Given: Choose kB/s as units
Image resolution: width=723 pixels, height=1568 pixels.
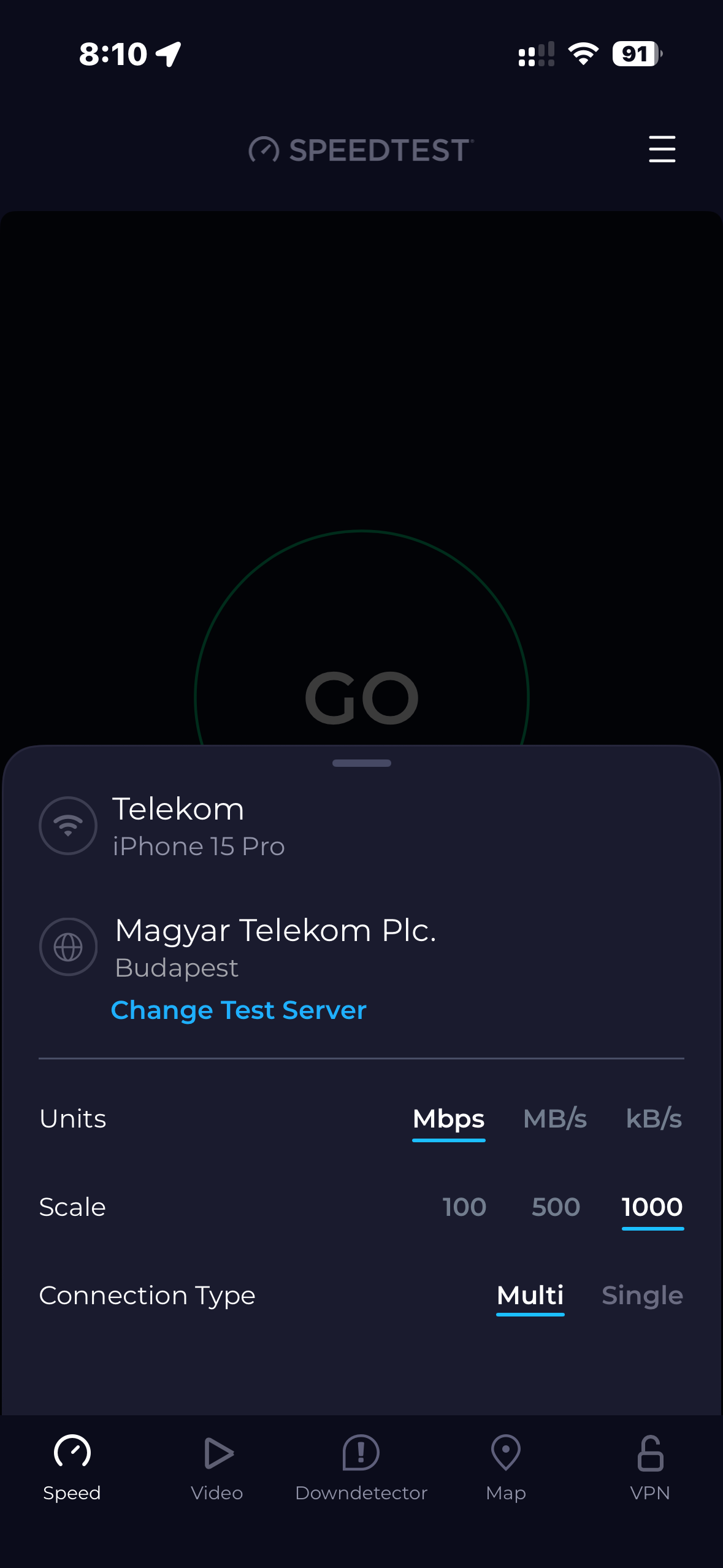Looking at the screenshot, I should click(653, 1119).
